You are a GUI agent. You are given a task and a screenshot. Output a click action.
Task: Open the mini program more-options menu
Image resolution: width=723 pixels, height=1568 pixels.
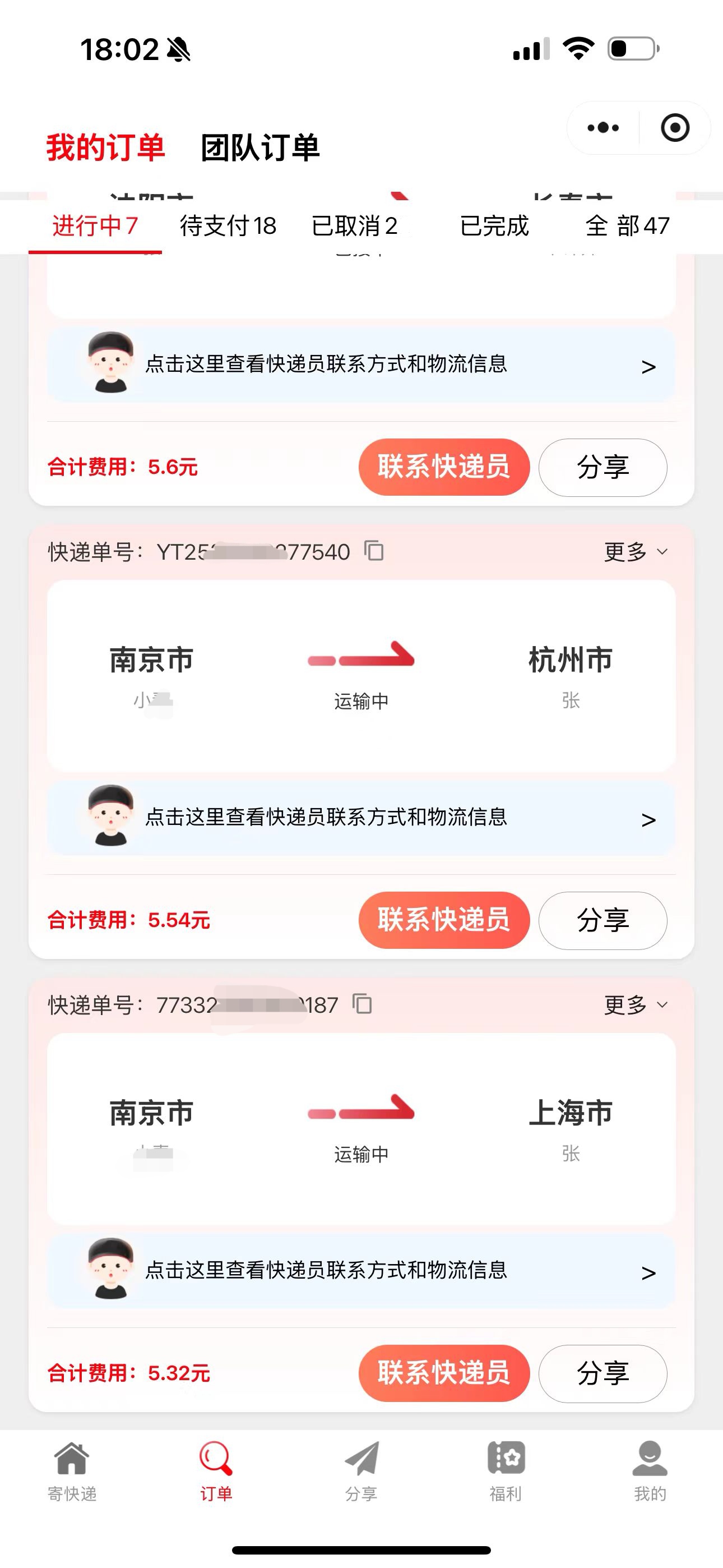(x=603, y=128)
